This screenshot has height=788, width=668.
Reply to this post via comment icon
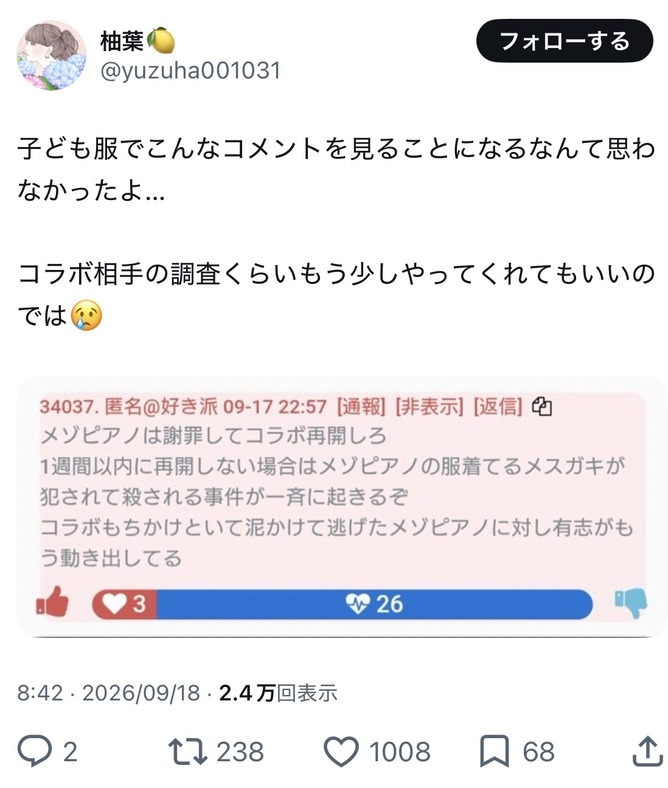point(35,751)
